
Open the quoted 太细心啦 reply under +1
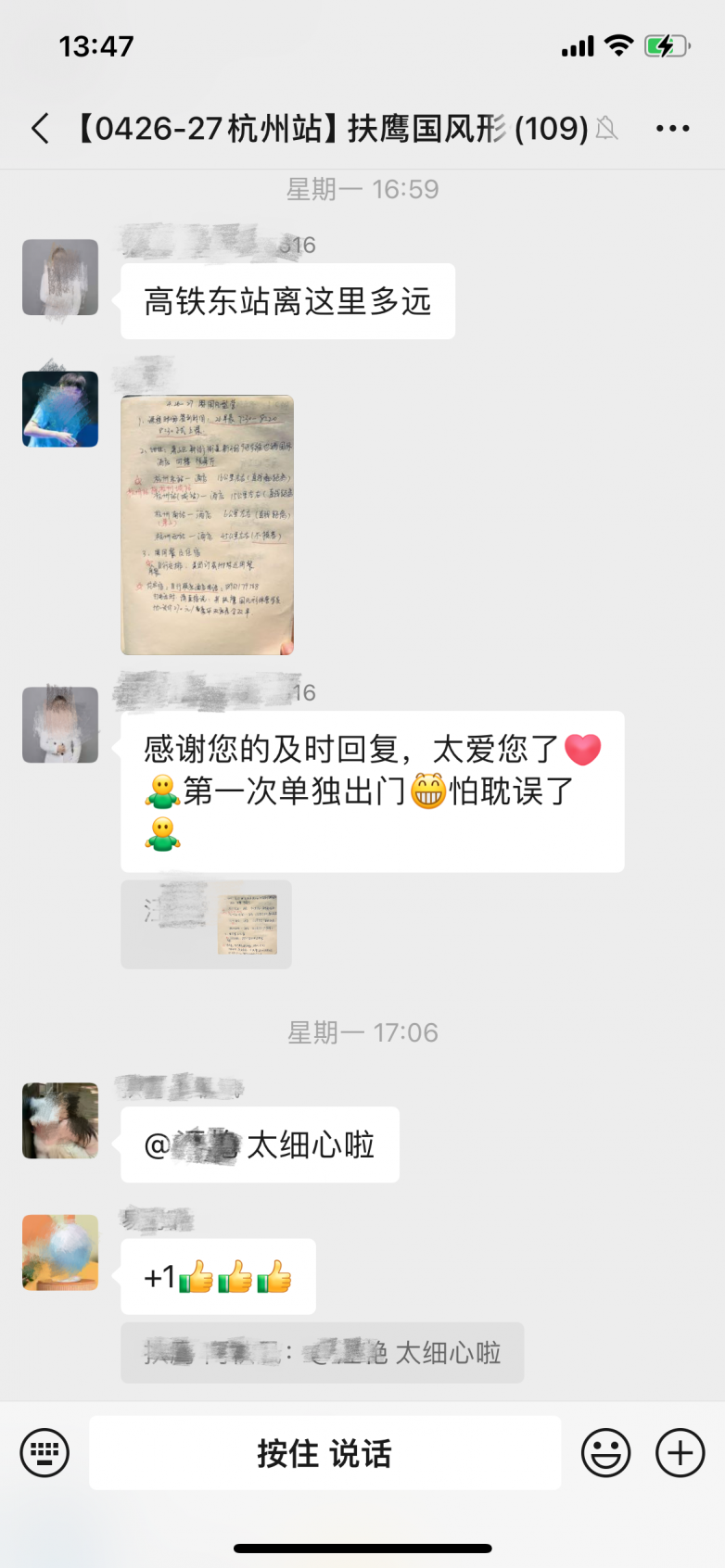(322, 1353)
